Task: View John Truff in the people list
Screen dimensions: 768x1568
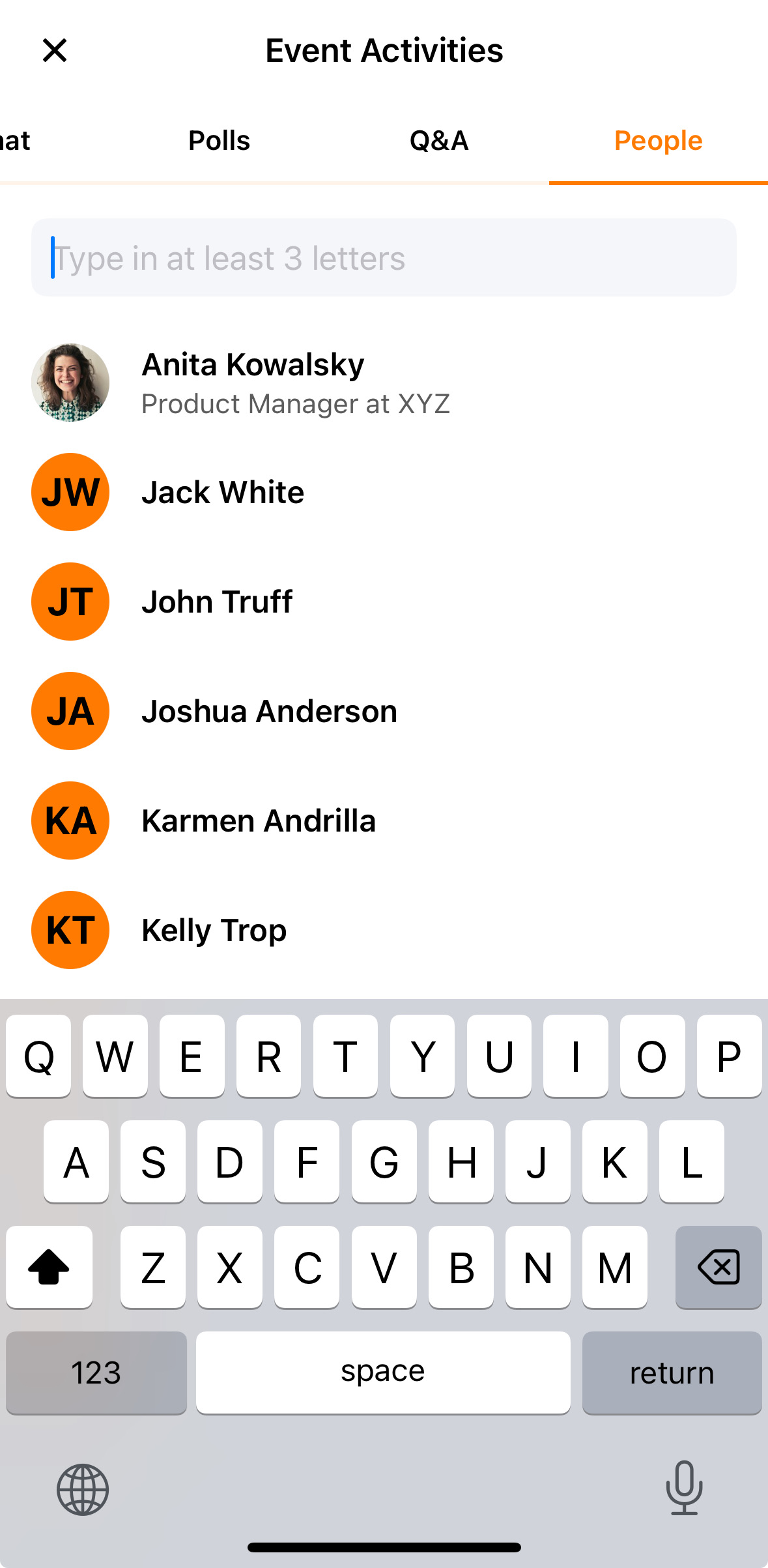Action: click(384, 602)
